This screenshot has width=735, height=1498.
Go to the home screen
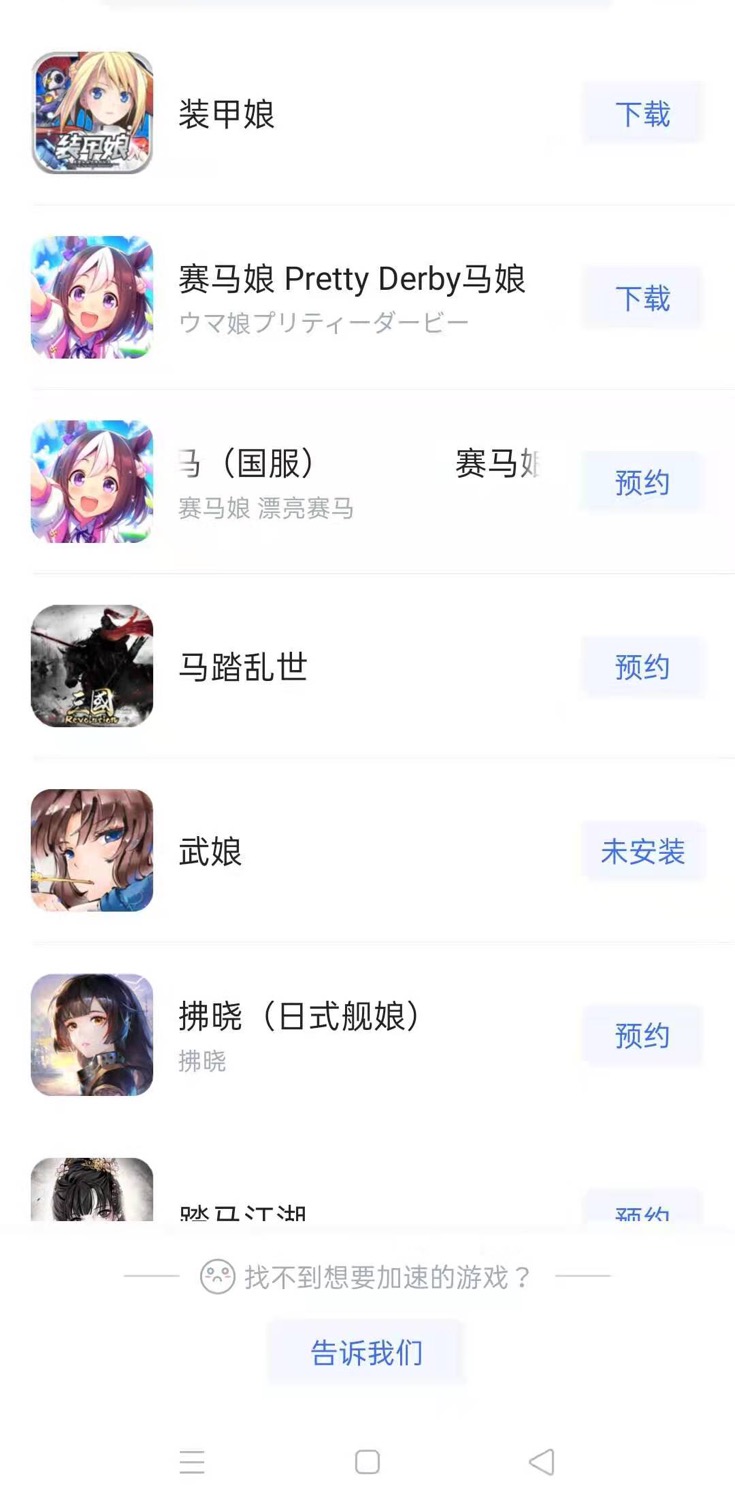[x=367, y=1462]
